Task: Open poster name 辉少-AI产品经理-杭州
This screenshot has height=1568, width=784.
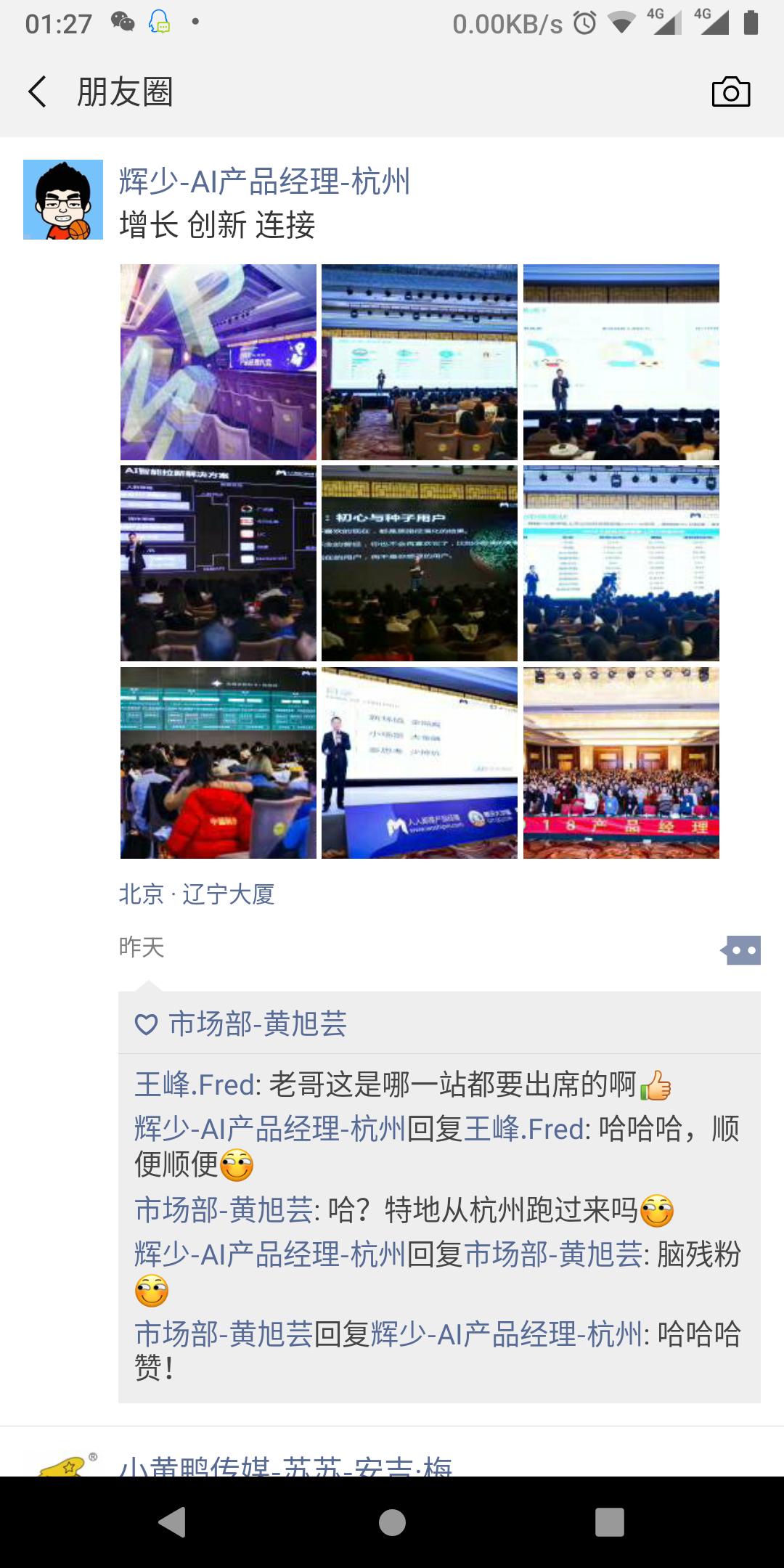Action: pos(264,181)
